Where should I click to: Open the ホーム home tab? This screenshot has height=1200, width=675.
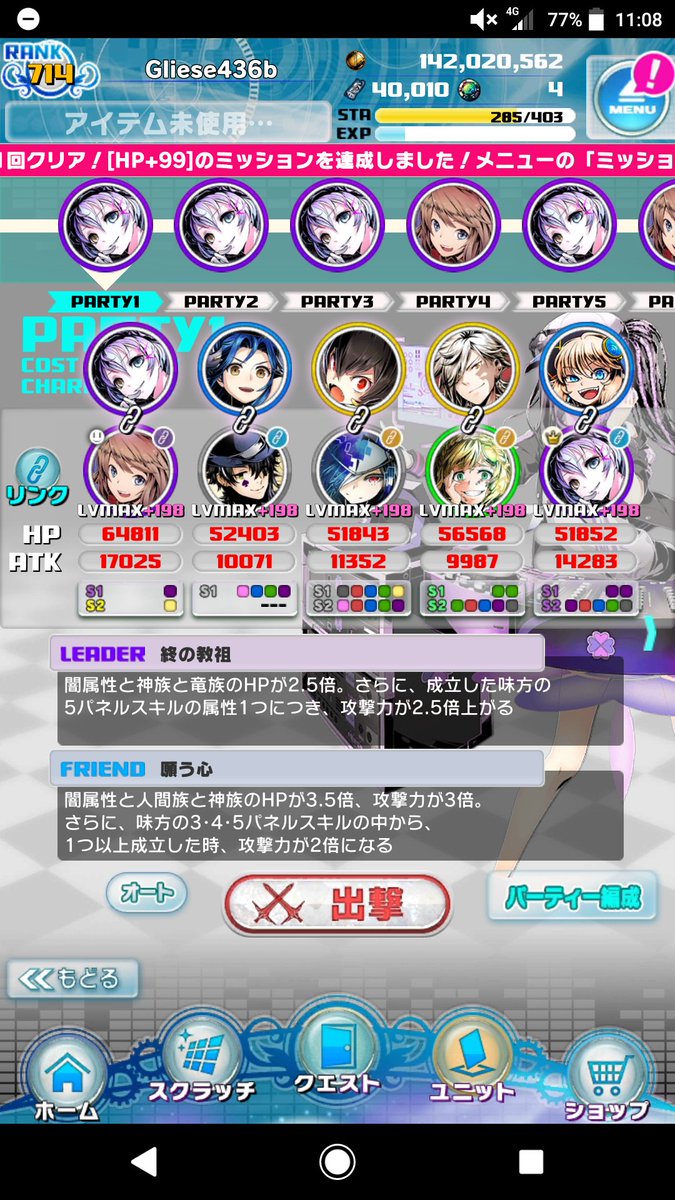click(68, 1075)
